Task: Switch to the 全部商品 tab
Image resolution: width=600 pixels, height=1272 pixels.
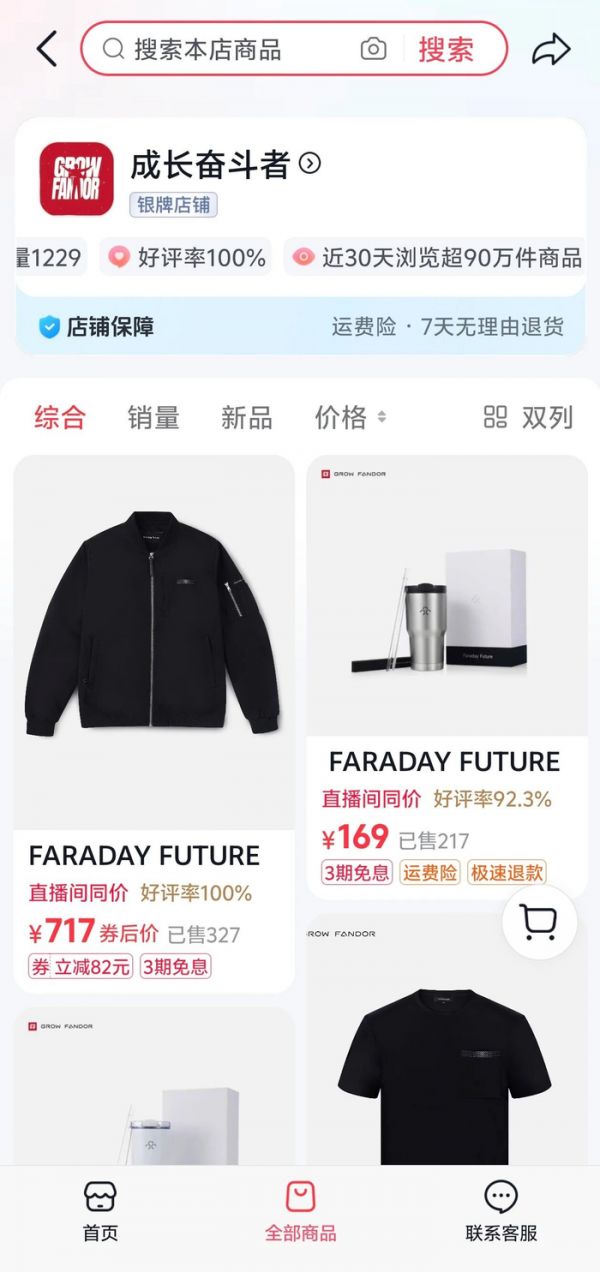Action: 300,1211
